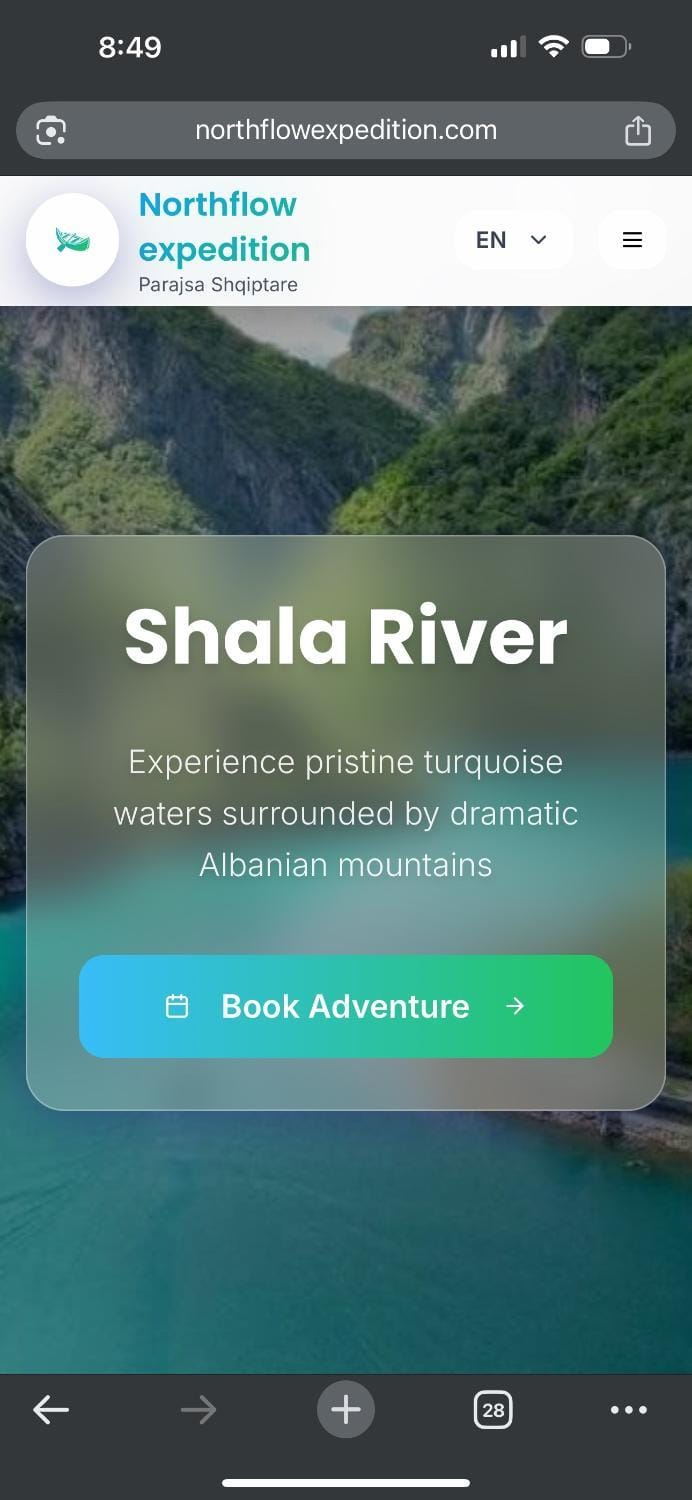Tap the Book Adventure button
The image size is (692, 1500).
[345, 1006]
